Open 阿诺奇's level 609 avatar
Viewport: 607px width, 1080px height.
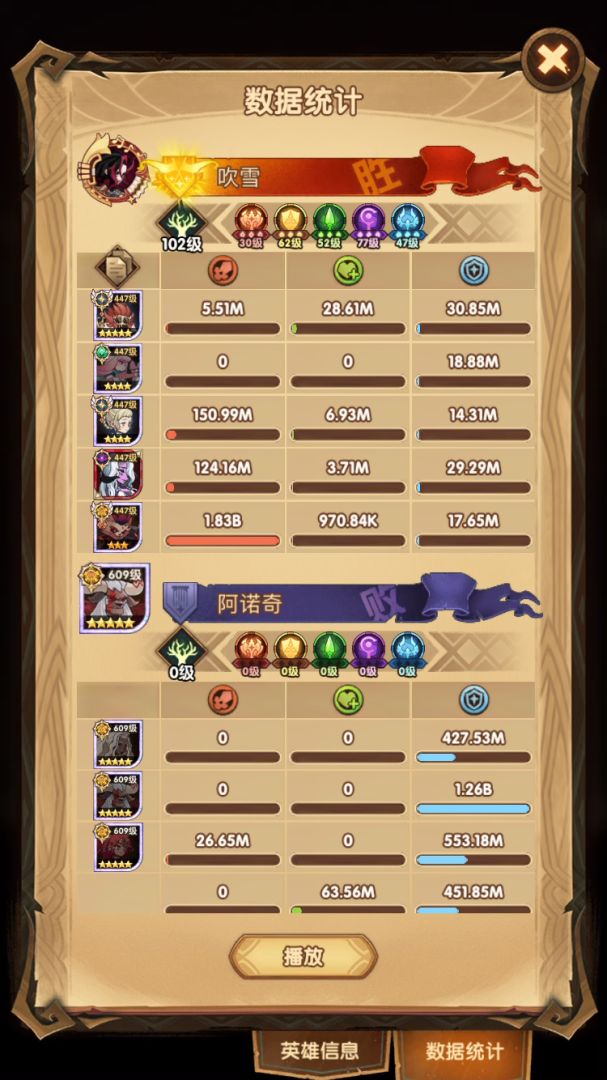[115, 597]
